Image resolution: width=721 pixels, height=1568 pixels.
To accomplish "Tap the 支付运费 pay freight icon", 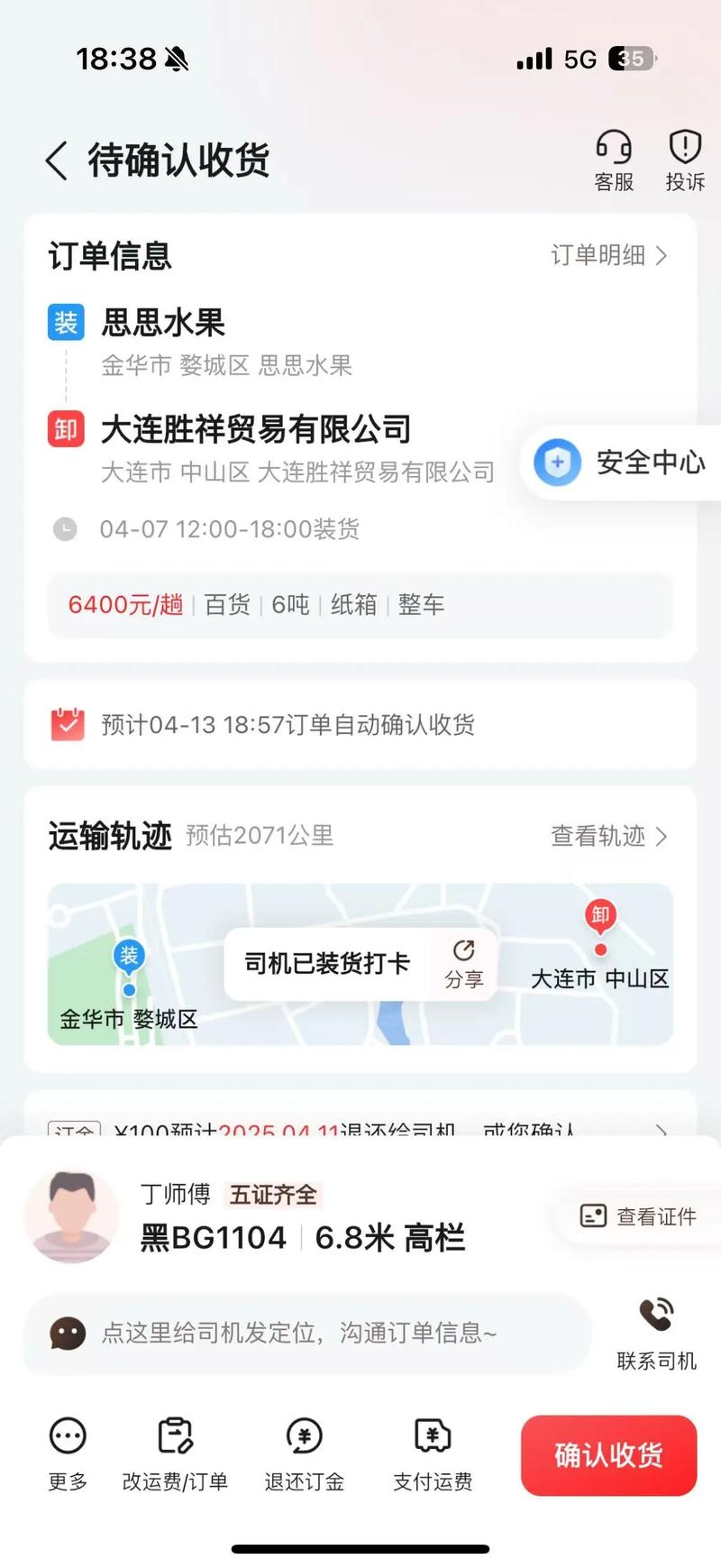I will [432, 1437].
